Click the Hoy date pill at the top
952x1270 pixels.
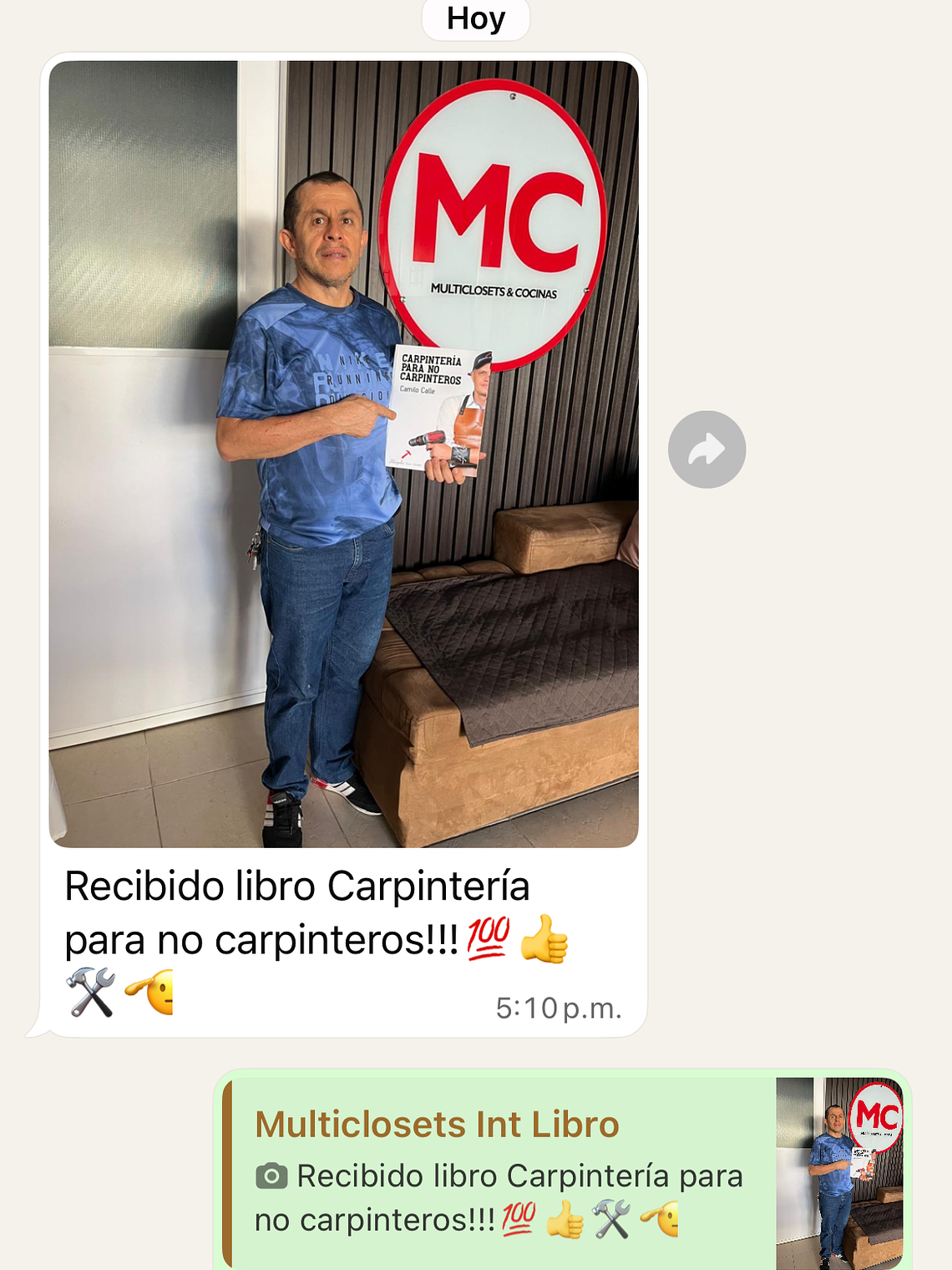(474, 18)
